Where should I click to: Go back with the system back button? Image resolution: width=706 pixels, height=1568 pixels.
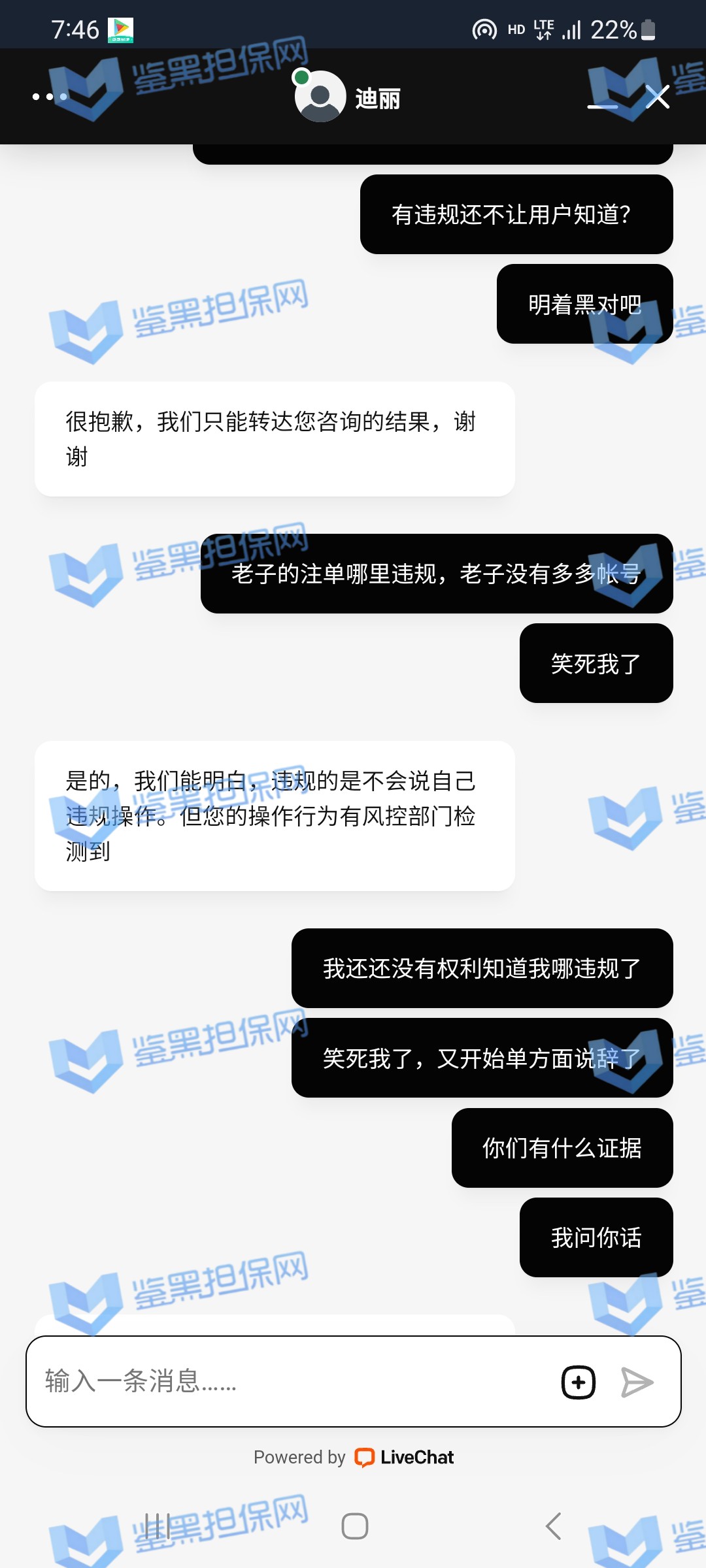(x=553, y=1526)
